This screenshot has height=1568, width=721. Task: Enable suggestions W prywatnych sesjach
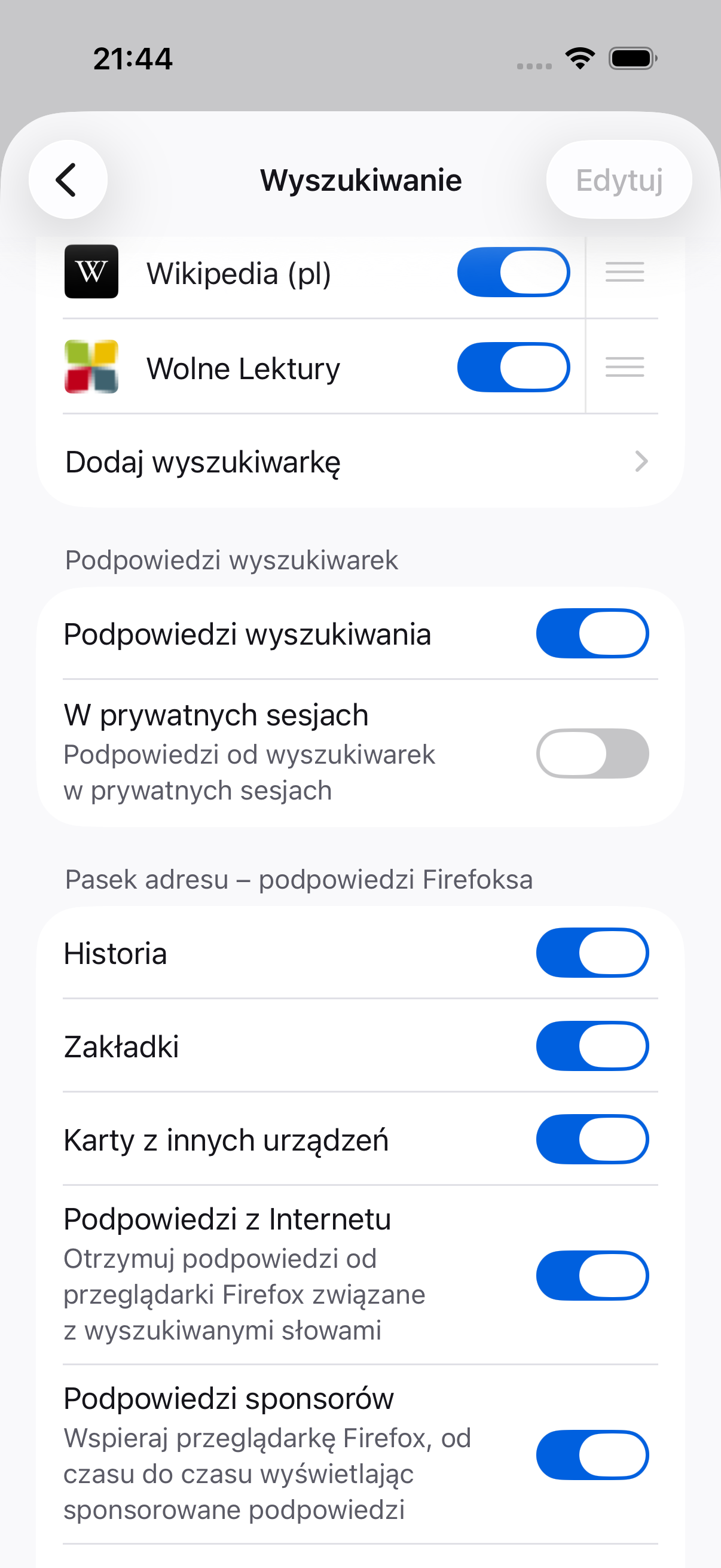[592, 753]
